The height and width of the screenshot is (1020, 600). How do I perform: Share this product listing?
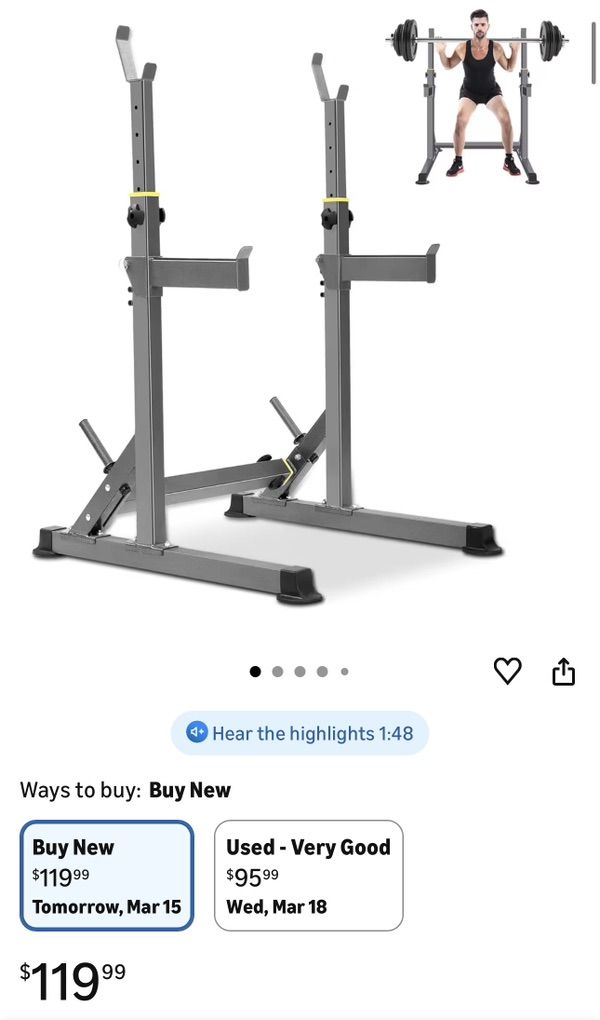point(564,671)
